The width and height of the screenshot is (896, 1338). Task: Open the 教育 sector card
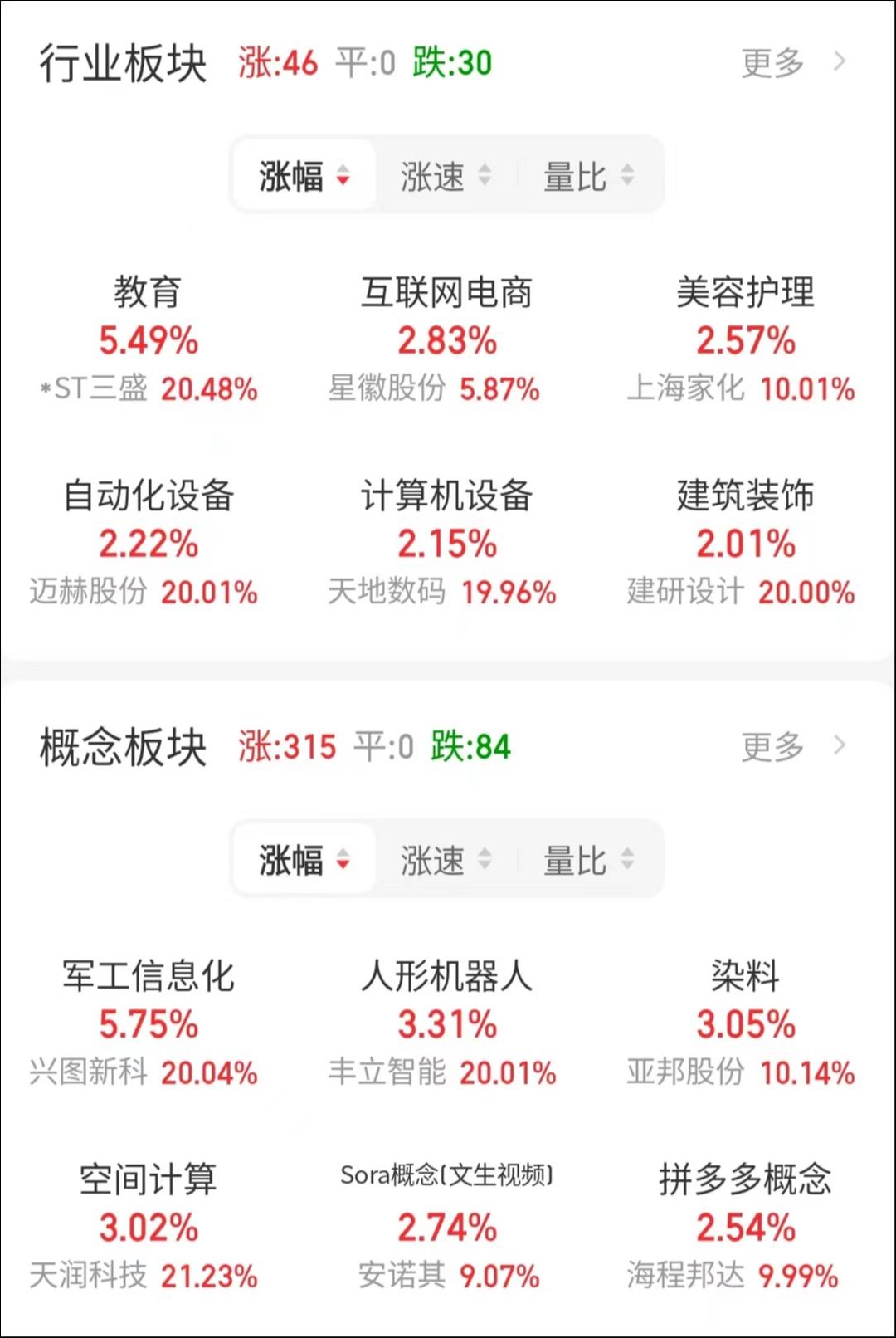149,339
